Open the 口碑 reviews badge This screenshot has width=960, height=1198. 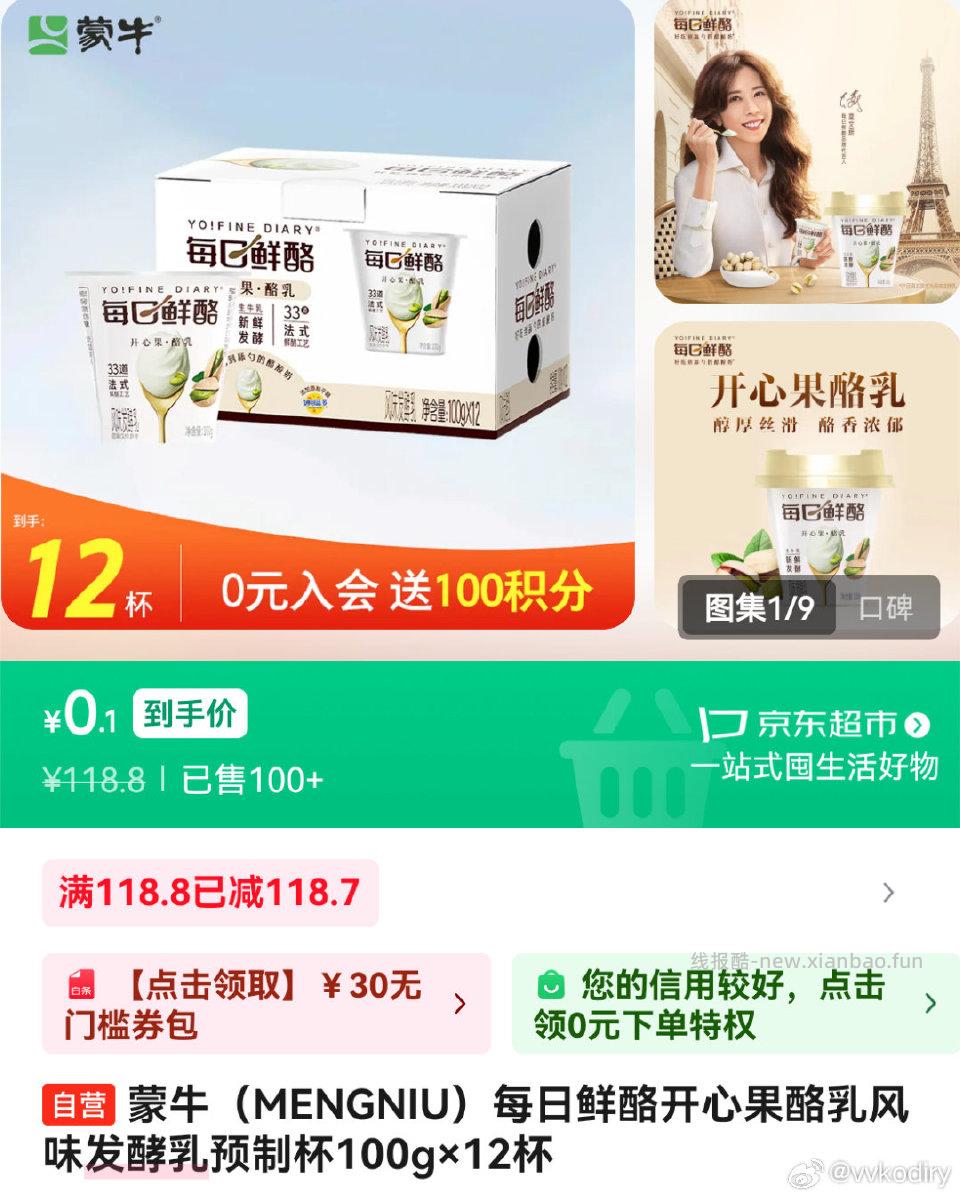[886, 608]
